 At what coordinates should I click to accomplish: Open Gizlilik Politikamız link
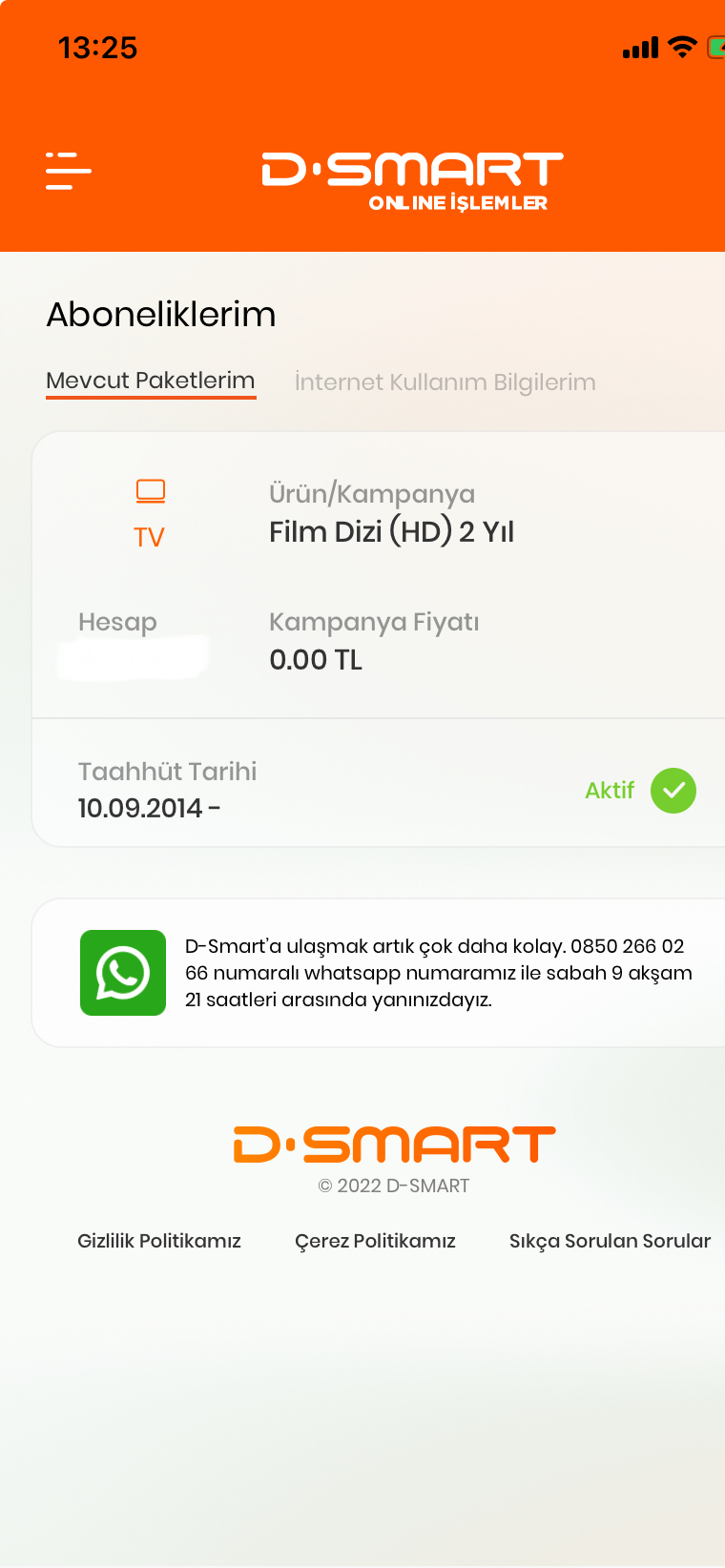(159, 1241)
